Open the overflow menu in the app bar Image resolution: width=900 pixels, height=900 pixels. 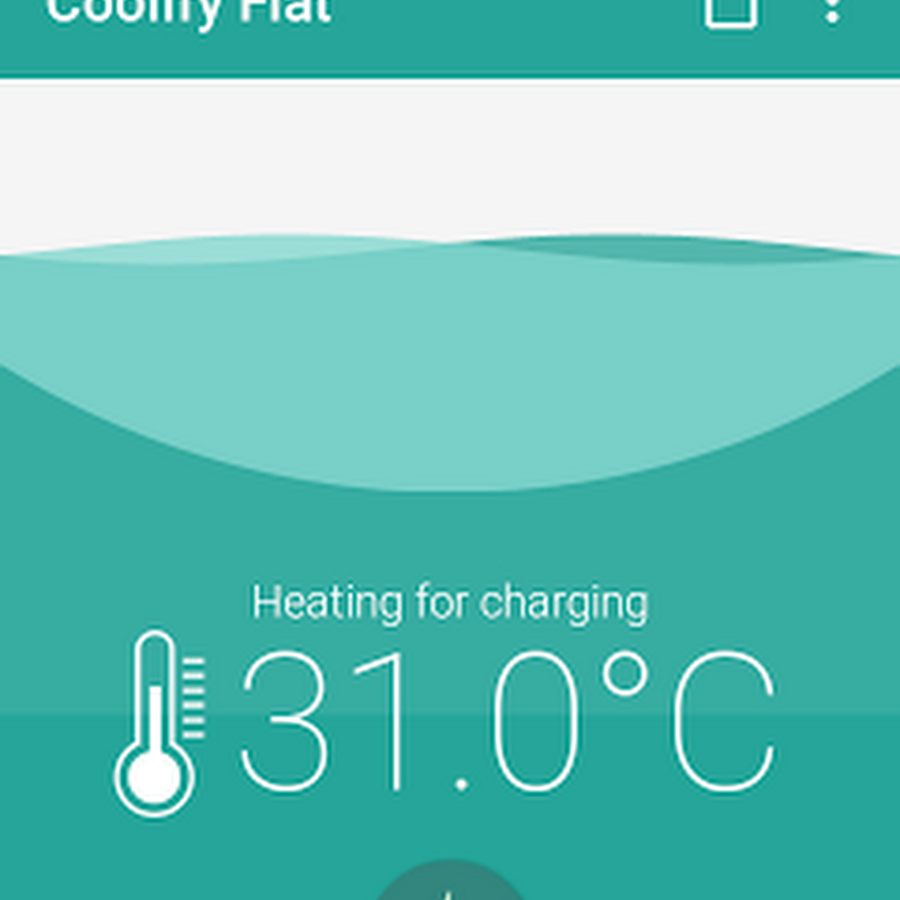[831, 10]
